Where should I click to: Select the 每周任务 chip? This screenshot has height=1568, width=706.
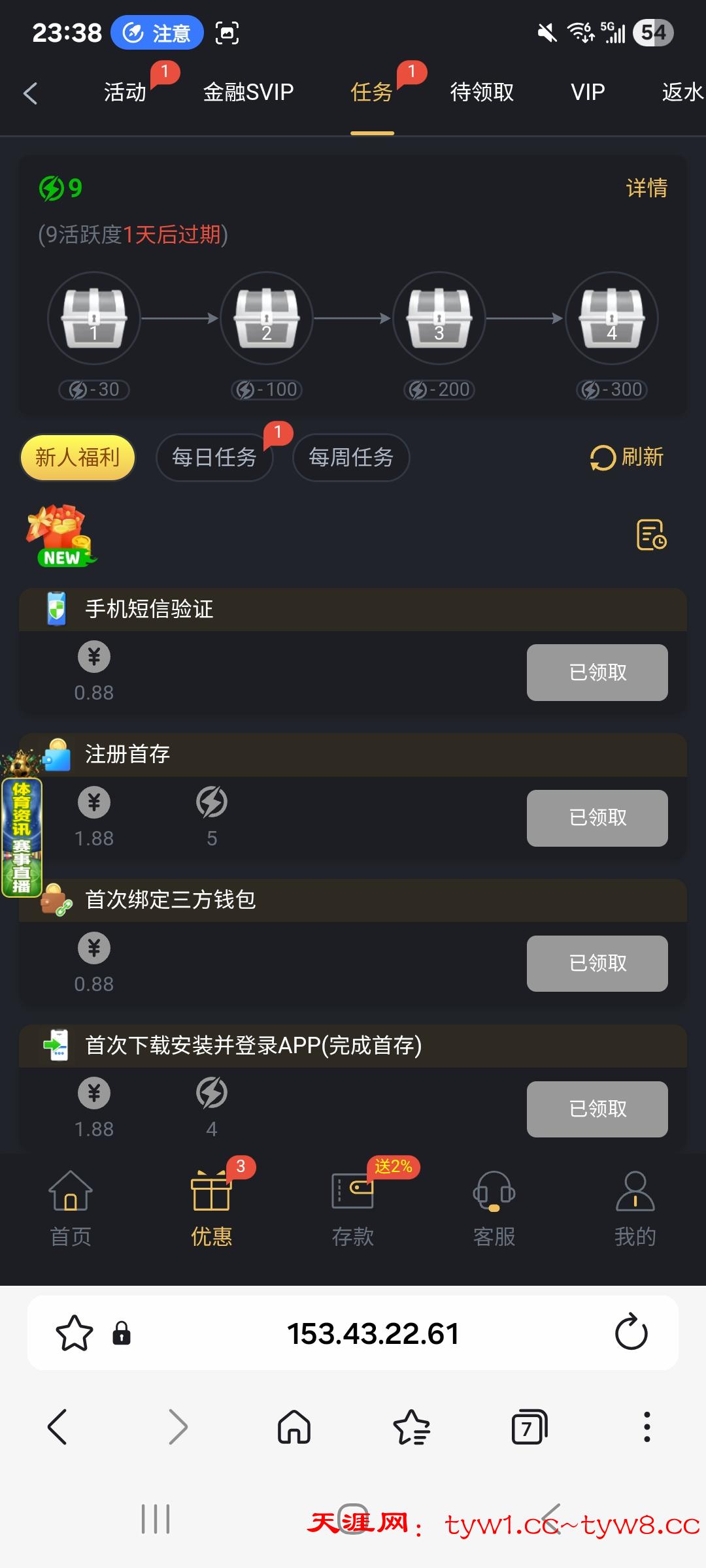[x=351, y=457]
